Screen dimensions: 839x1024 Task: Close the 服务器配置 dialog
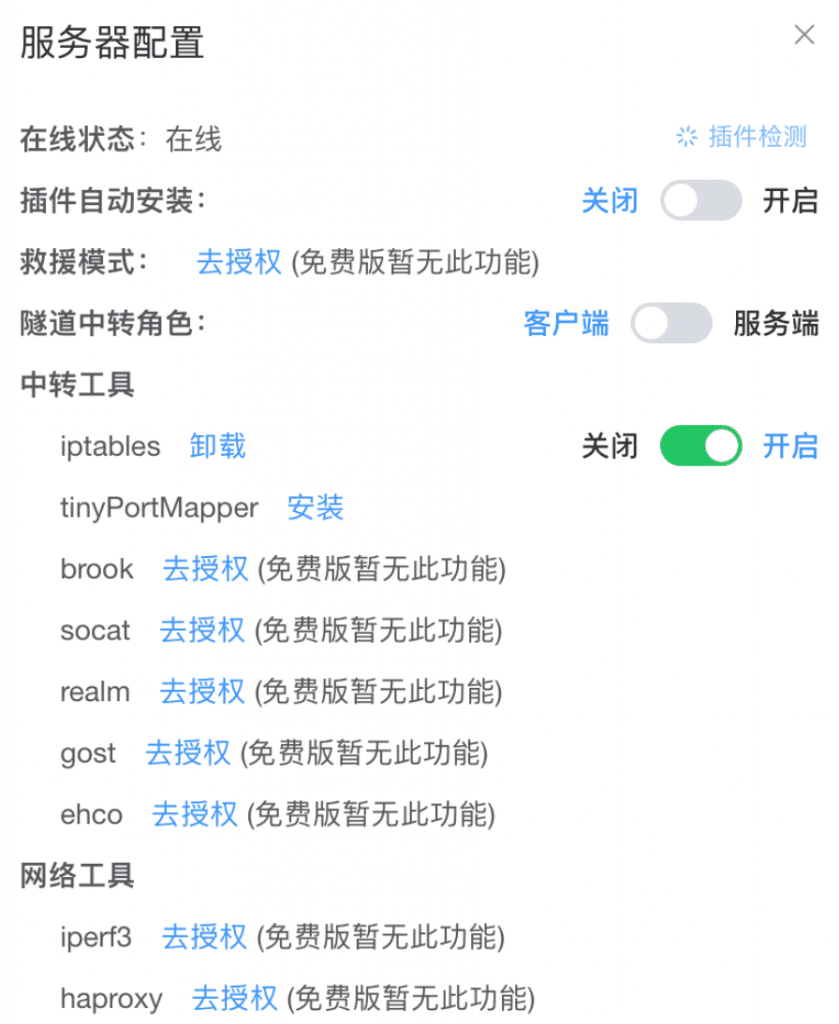804,36
